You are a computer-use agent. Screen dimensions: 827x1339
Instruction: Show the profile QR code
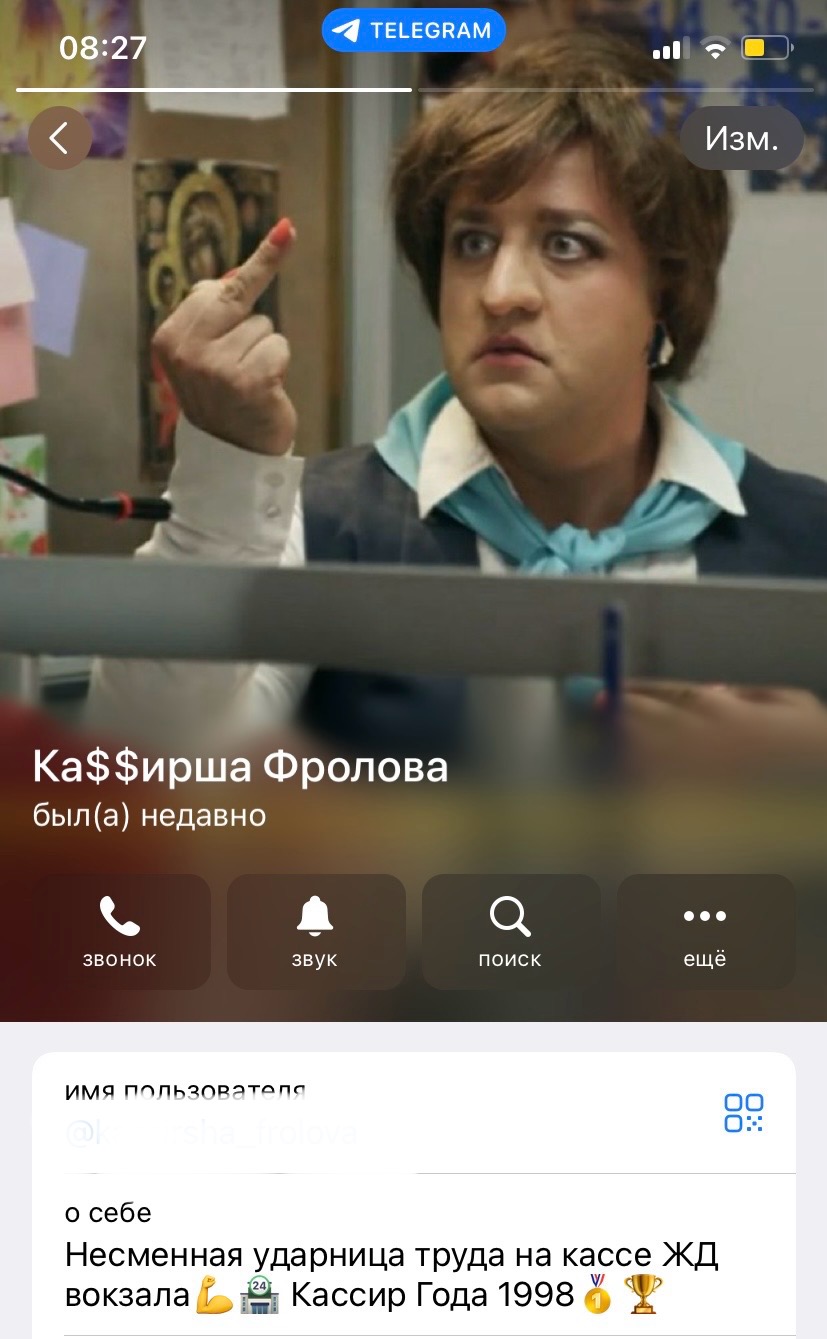click(x=743, y=1113)
